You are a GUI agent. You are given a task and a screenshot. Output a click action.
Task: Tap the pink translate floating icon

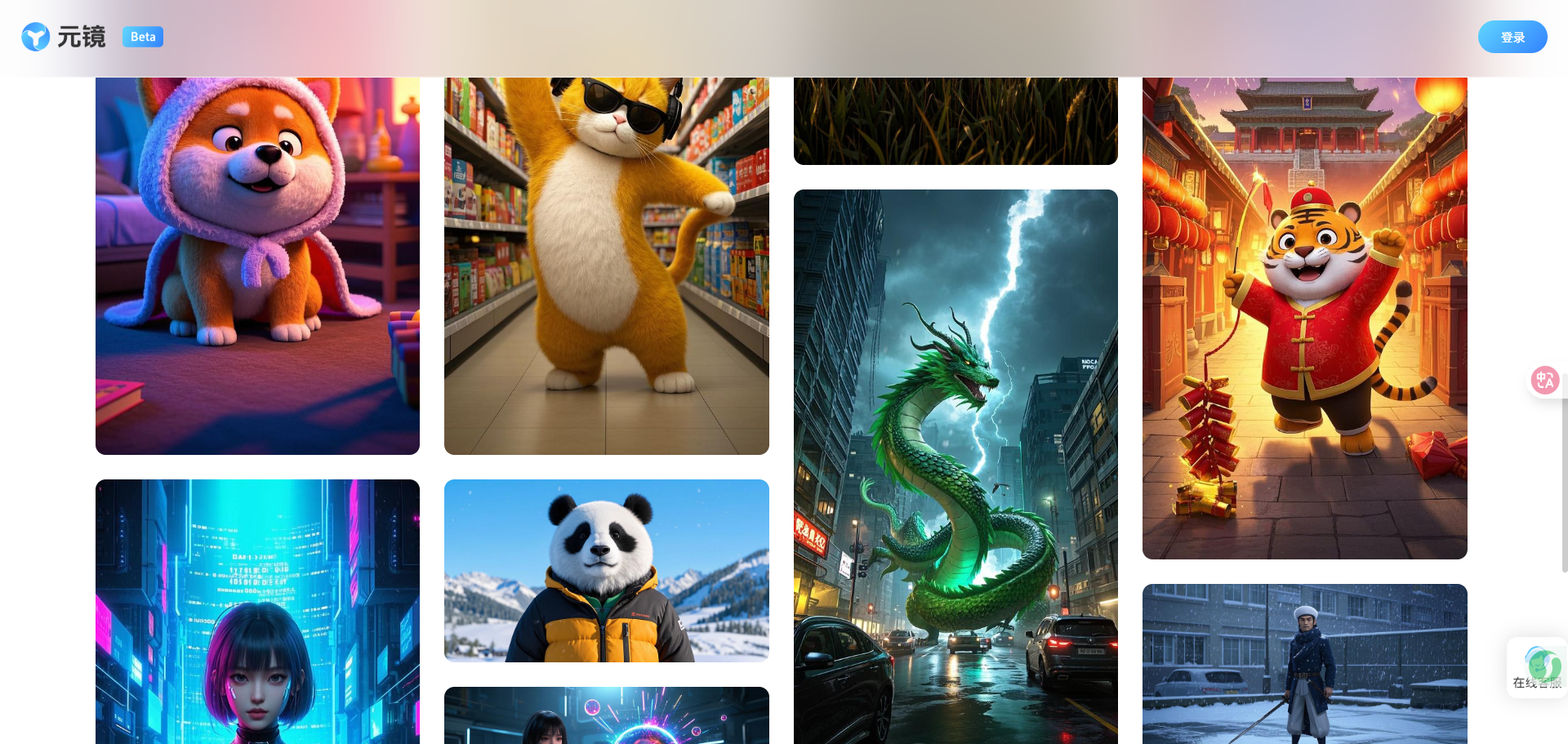pos(1544,381)
